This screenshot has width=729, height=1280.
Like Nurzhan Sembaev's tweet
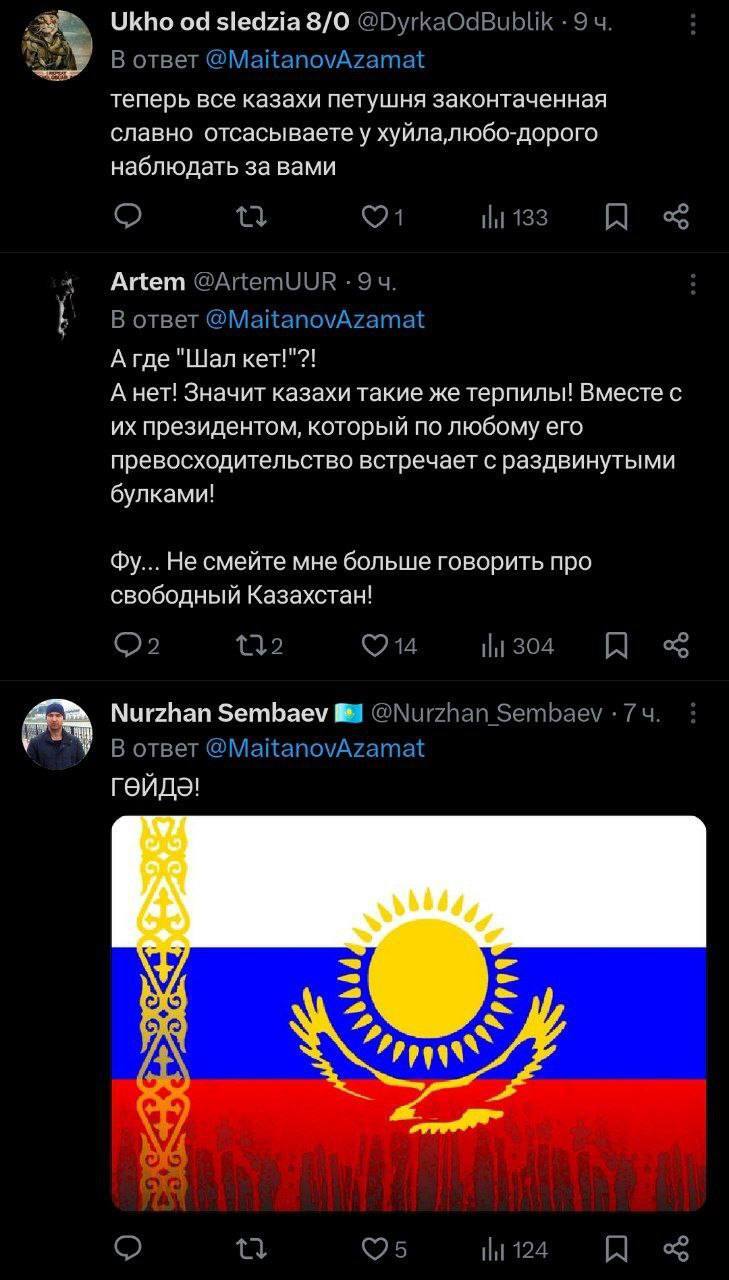(374, 1247)
